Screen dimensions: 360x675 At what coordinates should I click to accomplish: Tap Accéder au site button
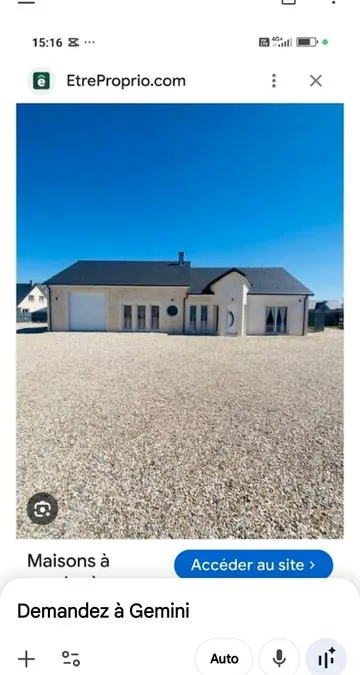tap(253, 565)
